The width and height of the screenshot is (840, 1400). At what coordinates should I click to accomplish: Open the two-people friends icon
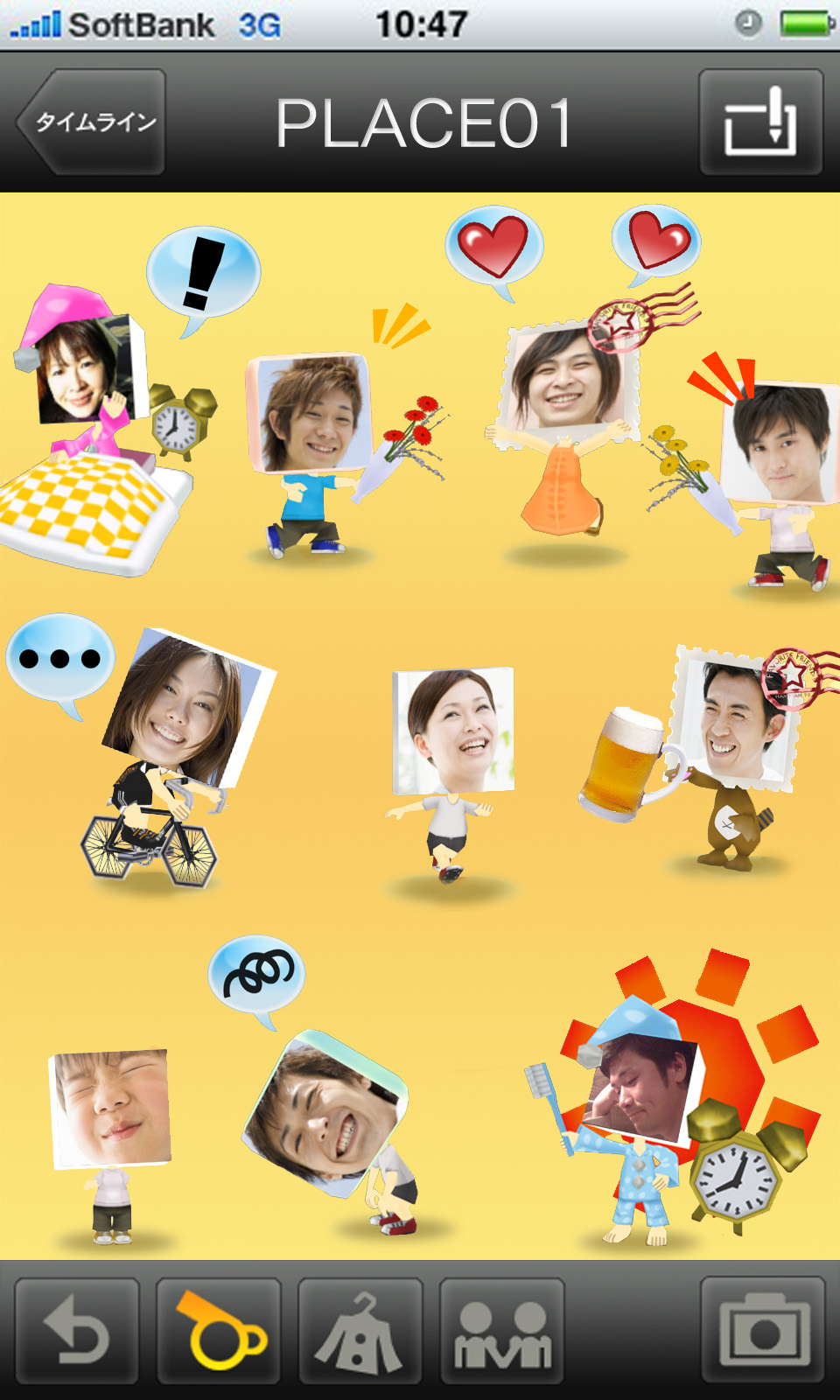(502, 1331)
